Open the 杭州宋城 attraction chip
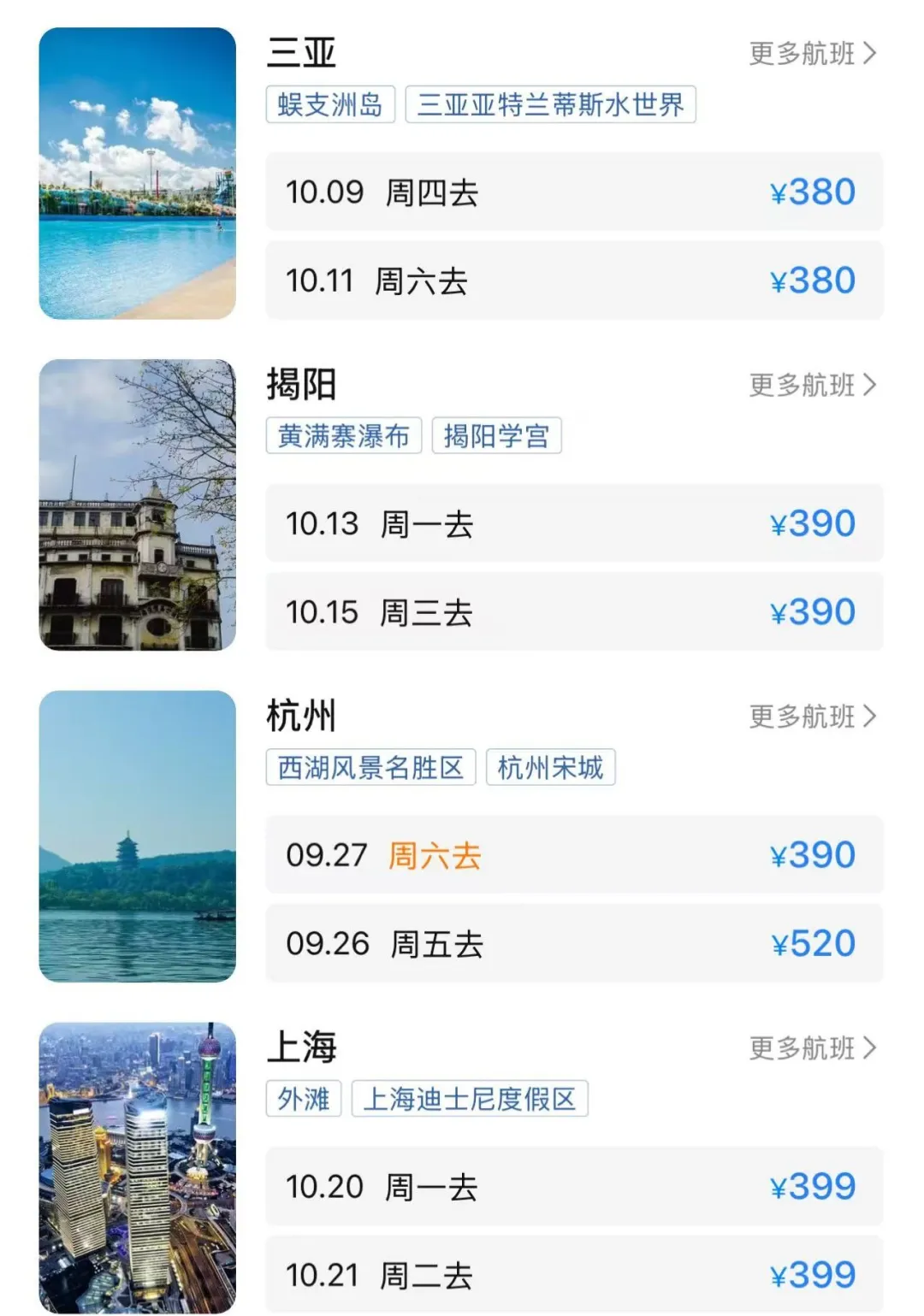The image size is (924, 1316). coord(550,767)
